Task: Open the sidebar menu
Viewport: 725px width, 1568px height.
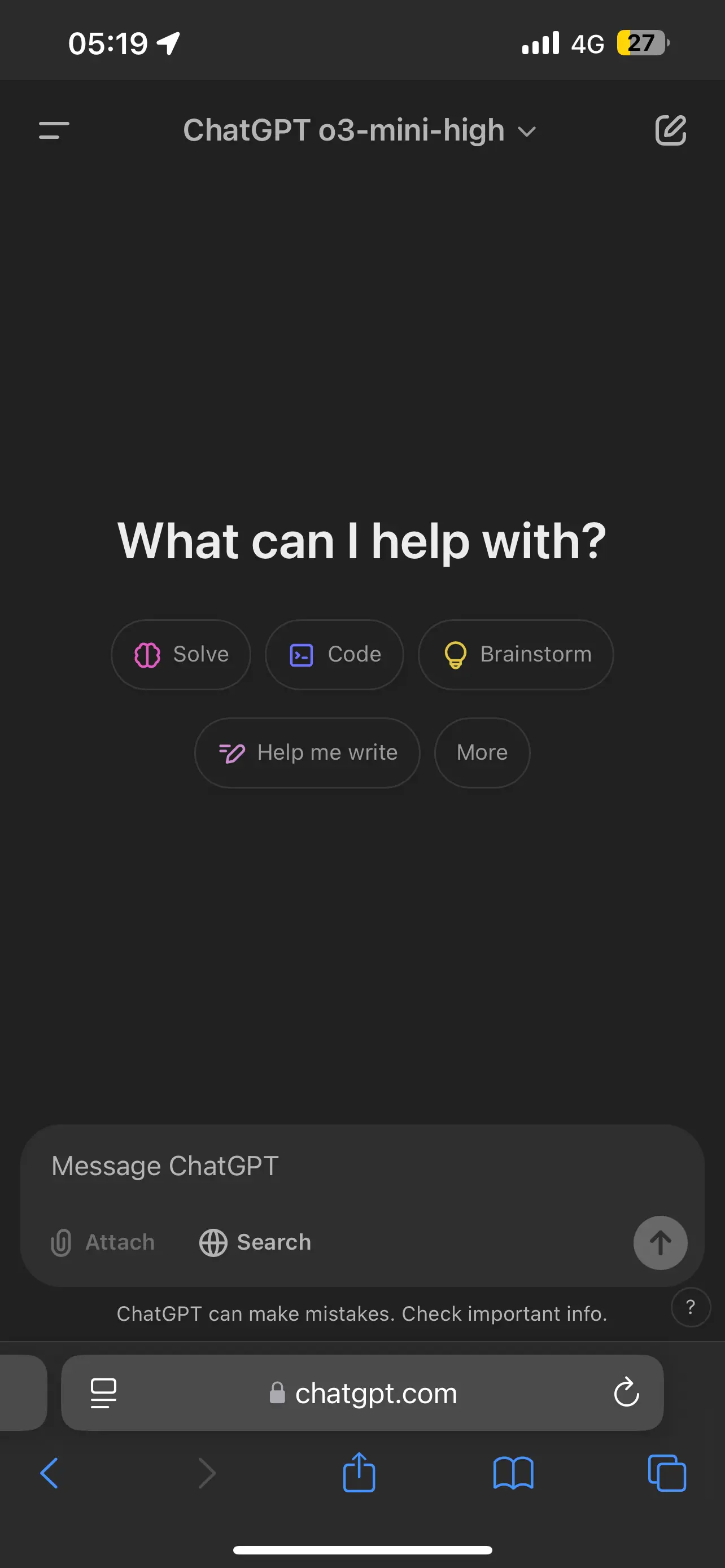Action: (x=54, y=130)
